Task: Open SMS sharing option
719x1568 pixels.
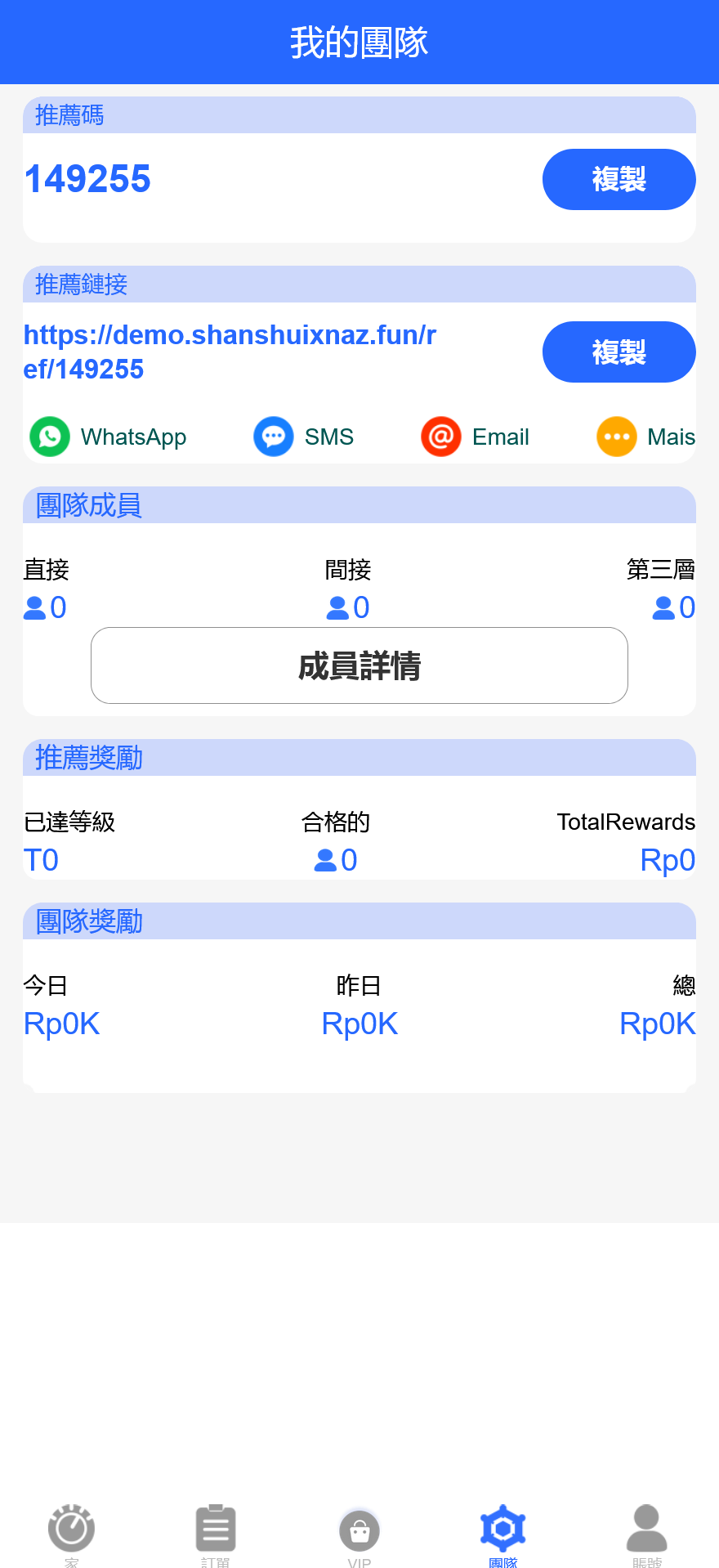Action: (x=273, y=437)
